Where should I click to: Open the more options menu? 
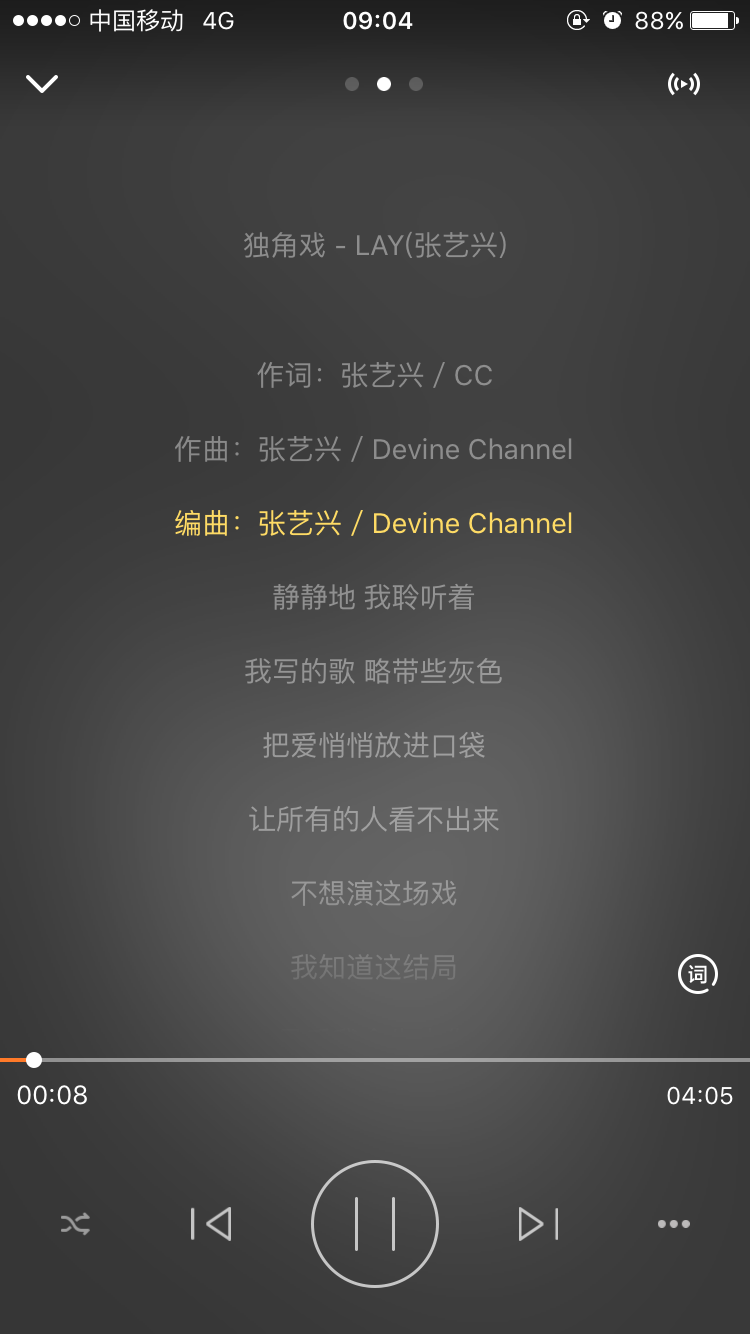point(674,1224)
